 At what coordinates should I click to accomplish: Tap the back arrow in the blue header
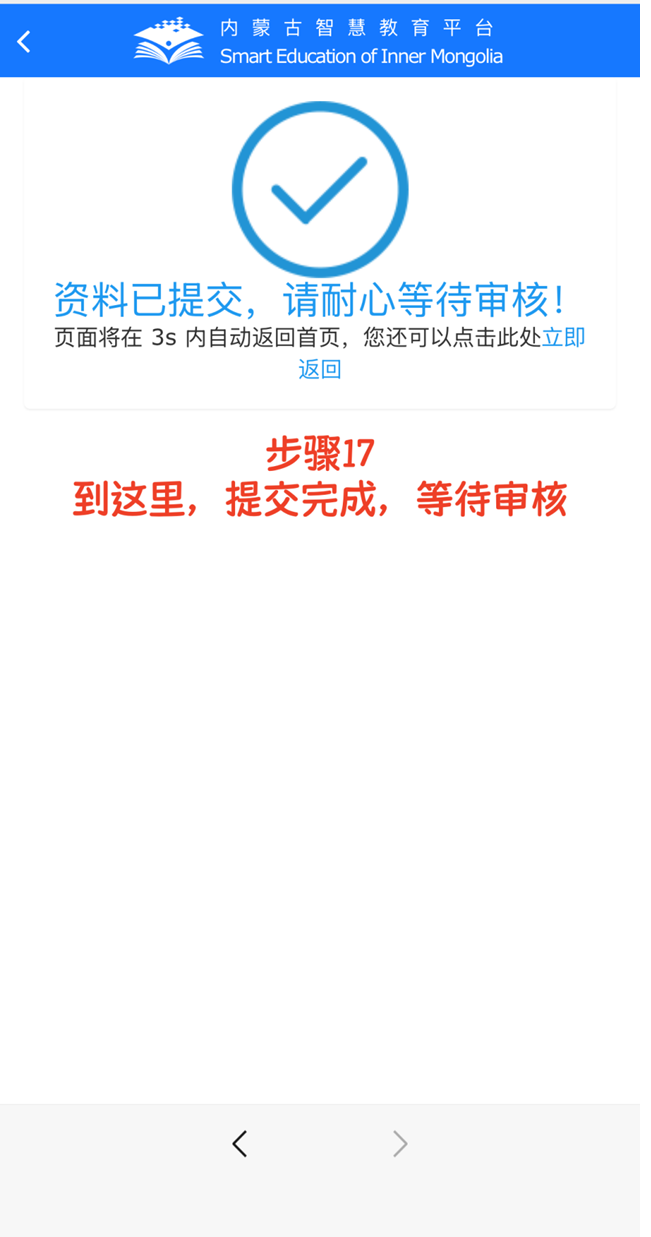[24, 42]
